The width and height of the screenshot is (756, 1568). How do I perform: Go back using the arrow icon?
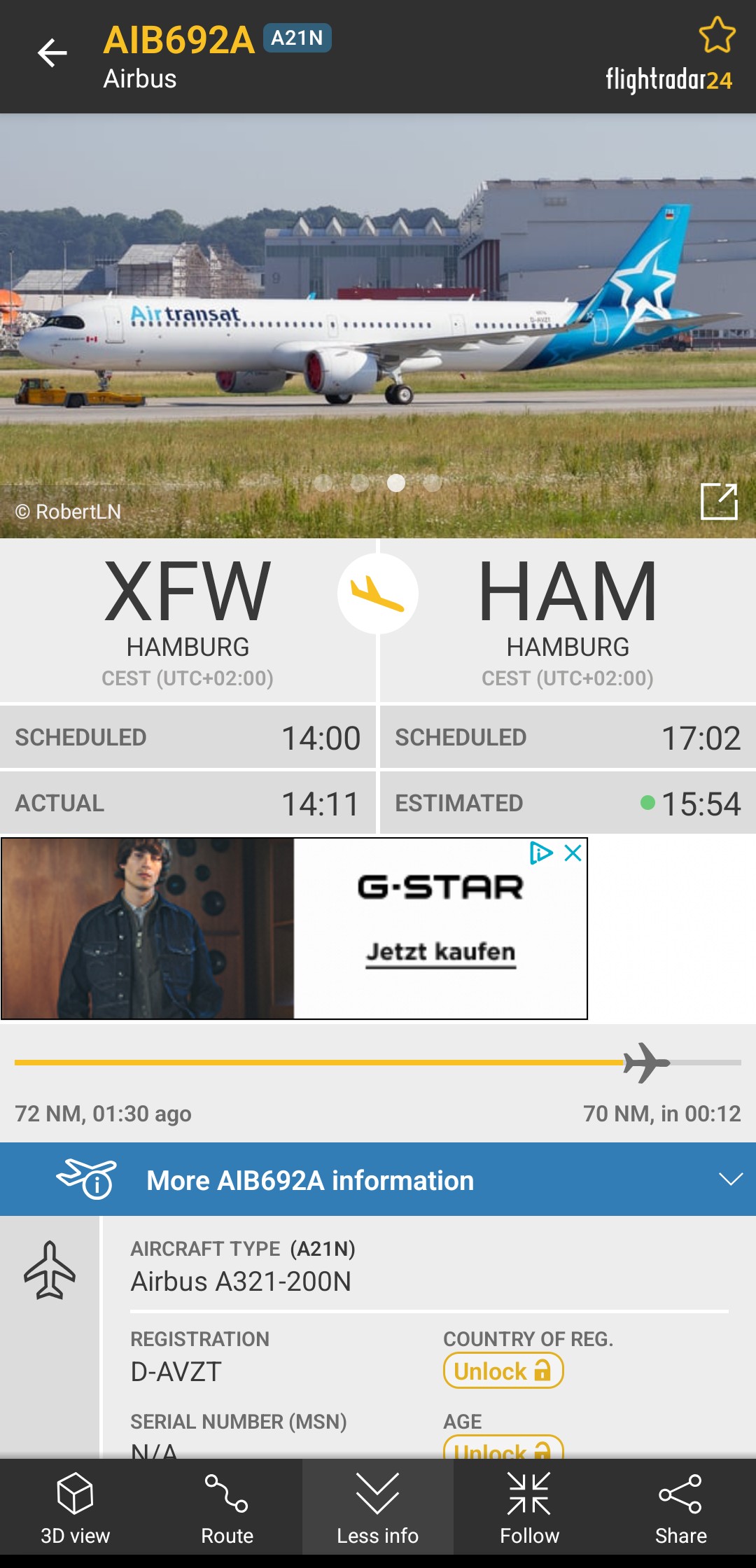(52, 53)
